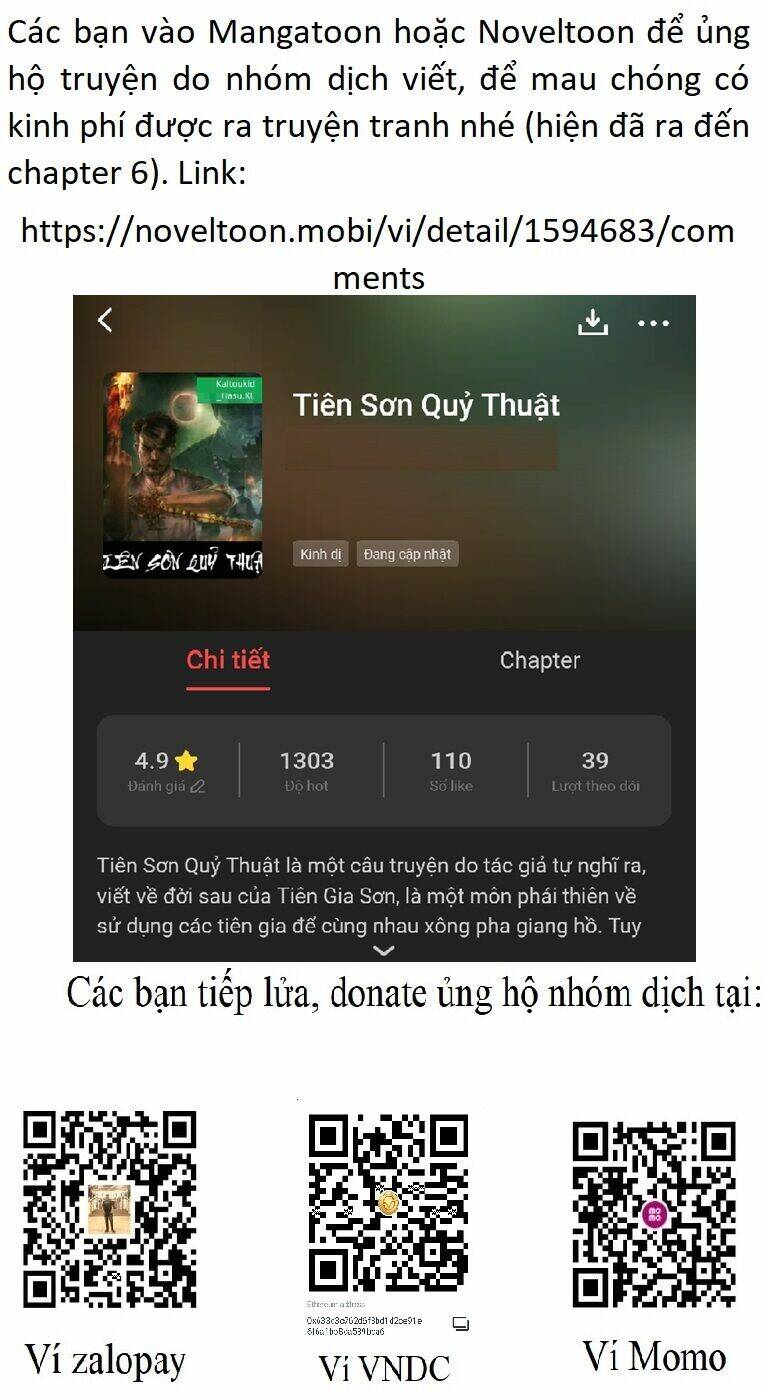Expand the description with the down chevron
This screenshot has height=1394, width=764.
coord(382,951)
